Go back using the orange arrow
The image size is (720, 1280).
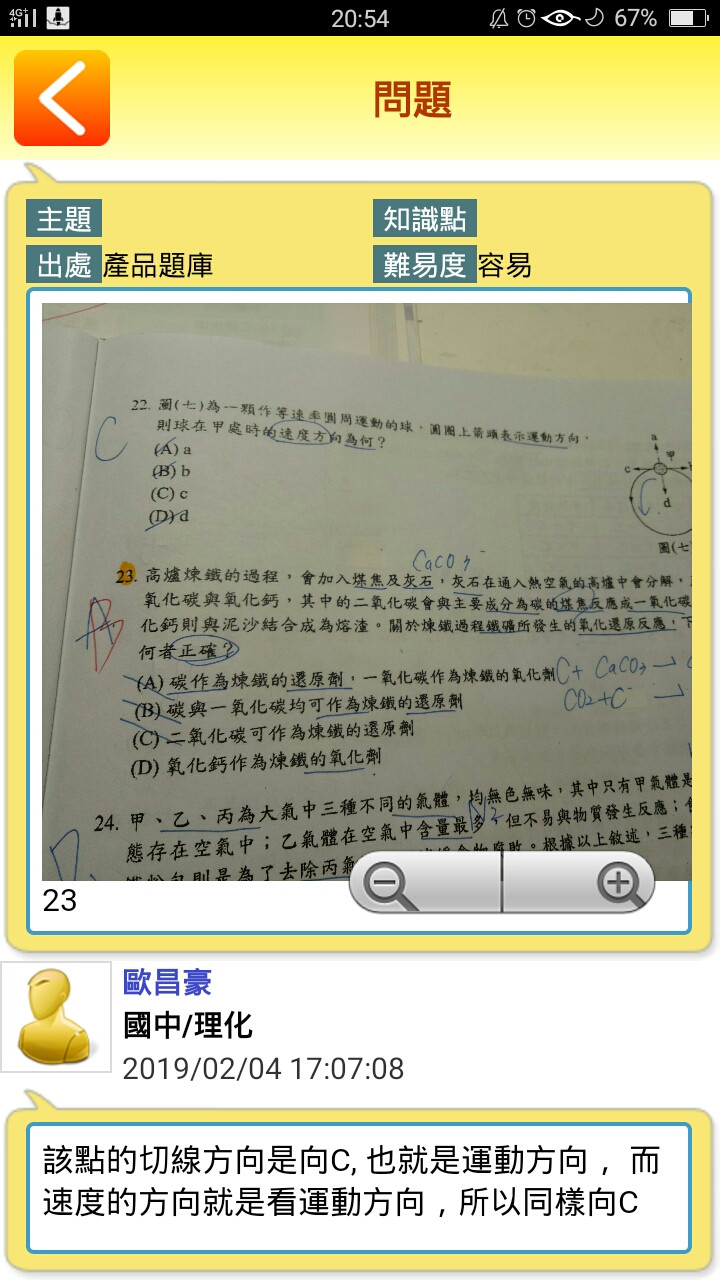[61, 98]
